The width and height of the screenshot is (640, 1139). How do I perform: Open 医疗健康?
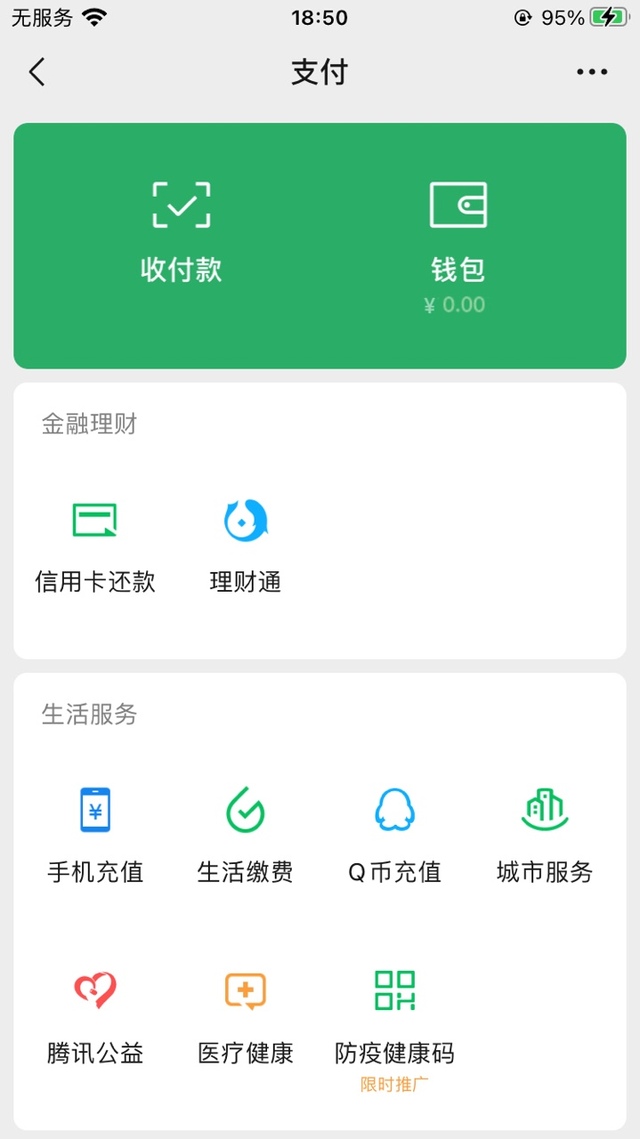245,1015
